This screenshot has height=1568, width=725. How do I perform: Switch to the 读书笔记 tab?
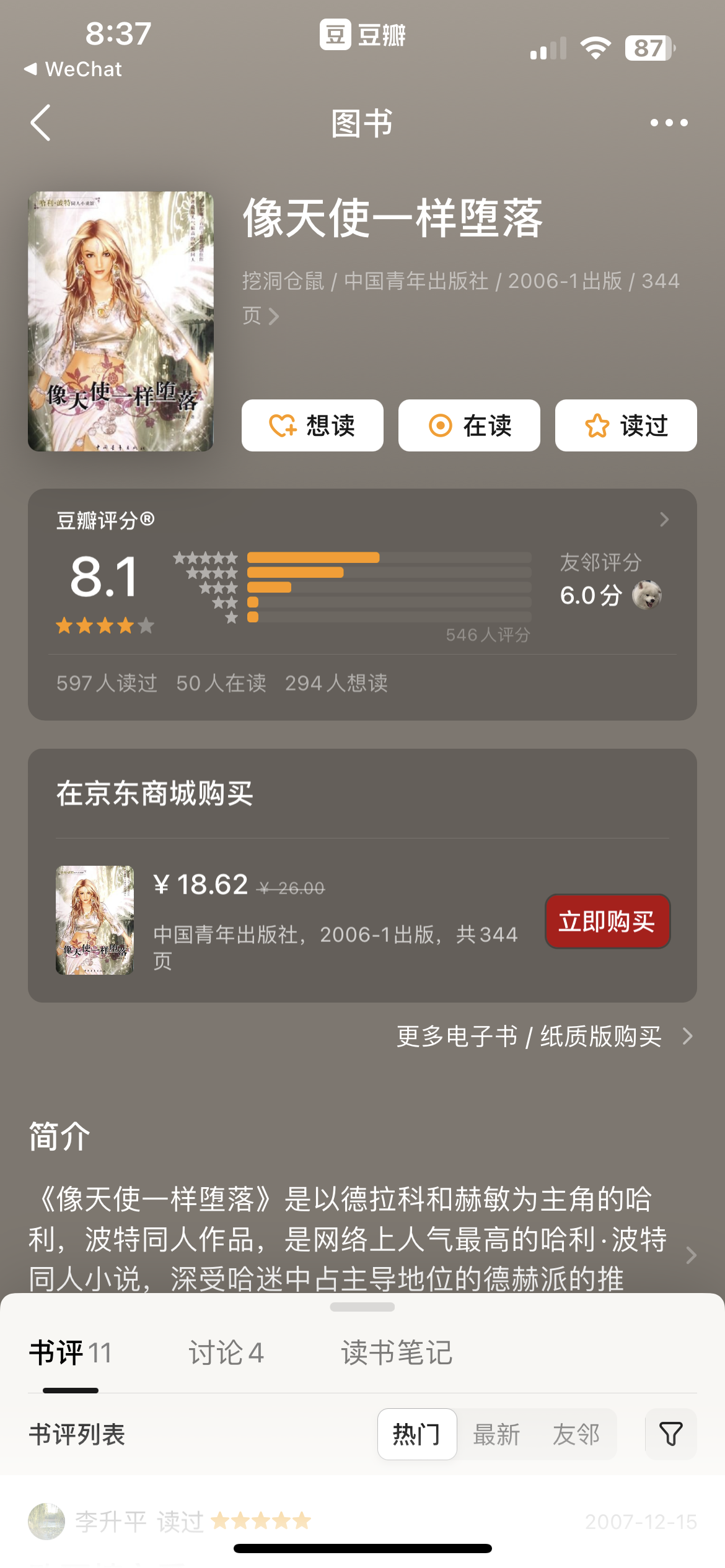click(x=397, y=1352)
